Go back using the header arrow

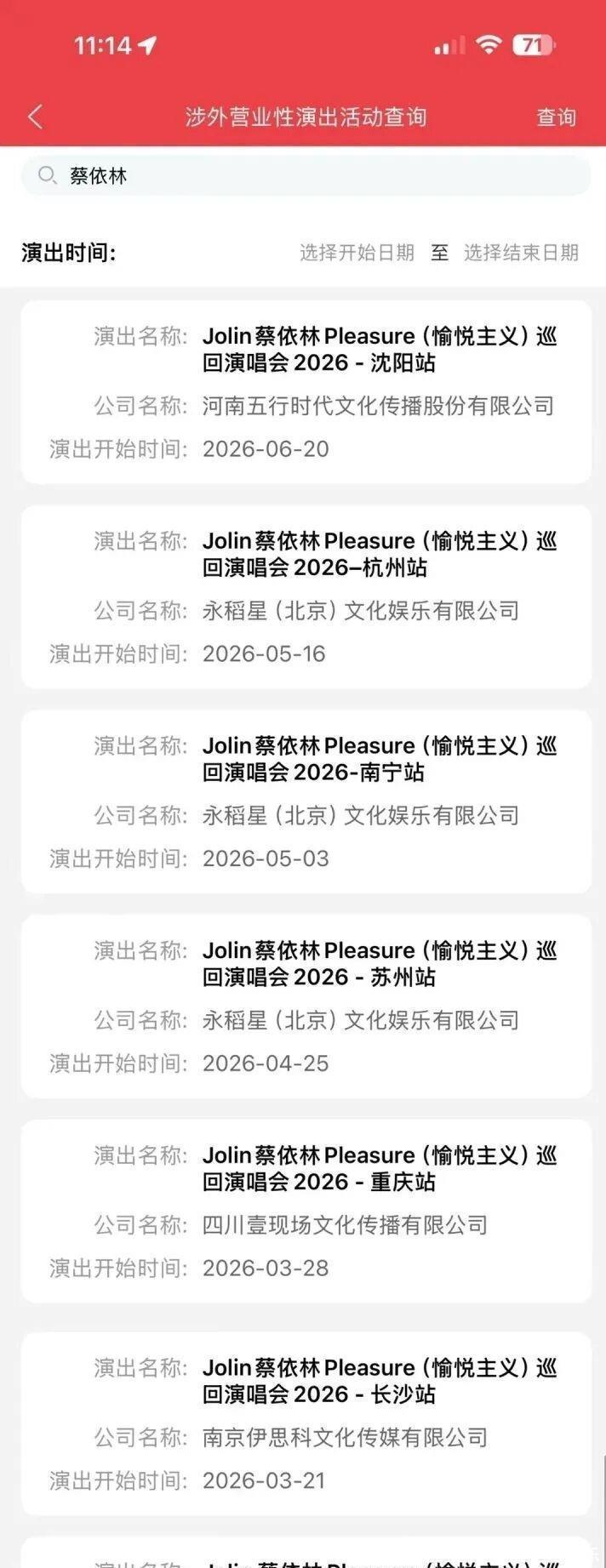pyautogui.click(x=36, y=117)
